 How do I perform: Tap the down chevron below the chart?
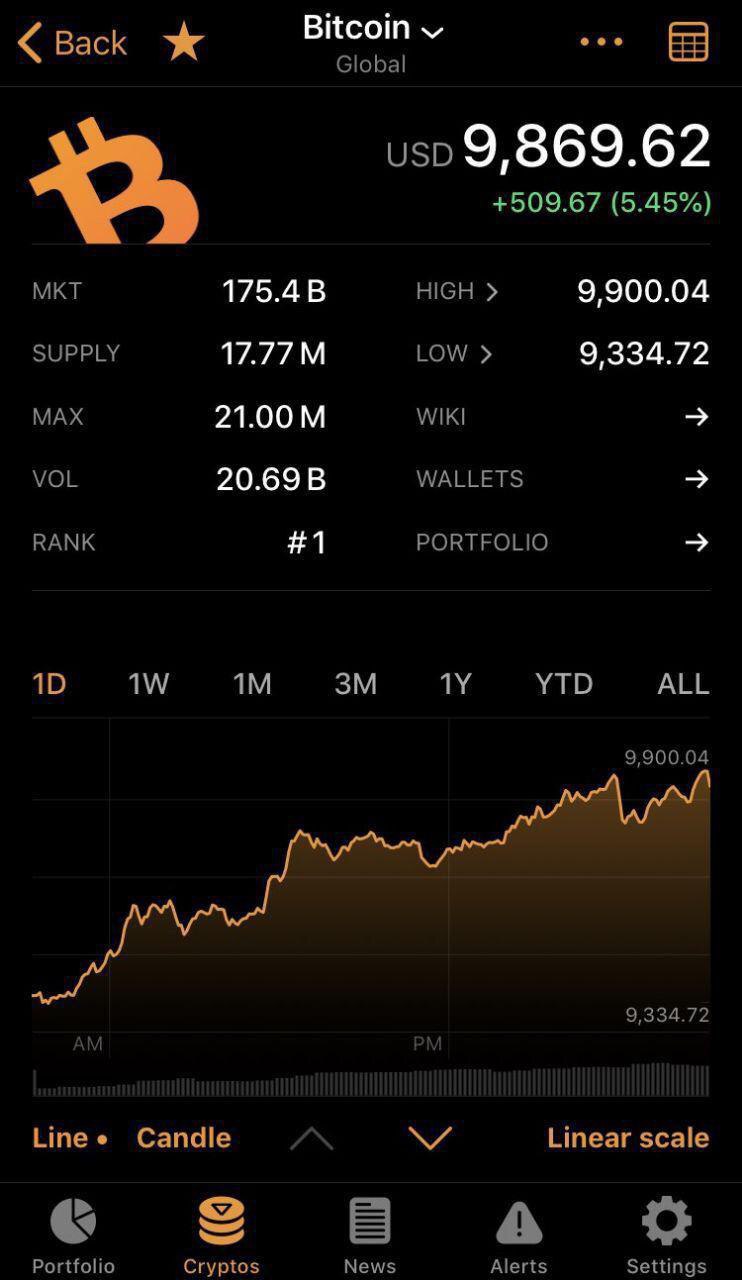430,1138
